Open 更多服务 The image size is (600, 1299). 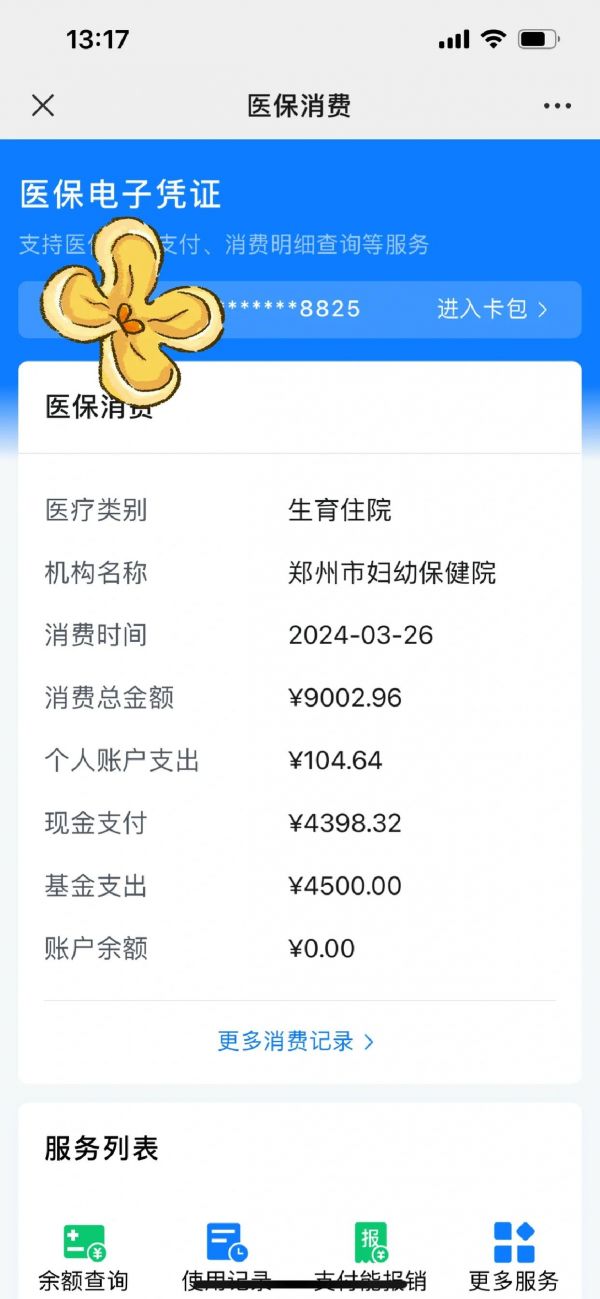click(514, 1256)
